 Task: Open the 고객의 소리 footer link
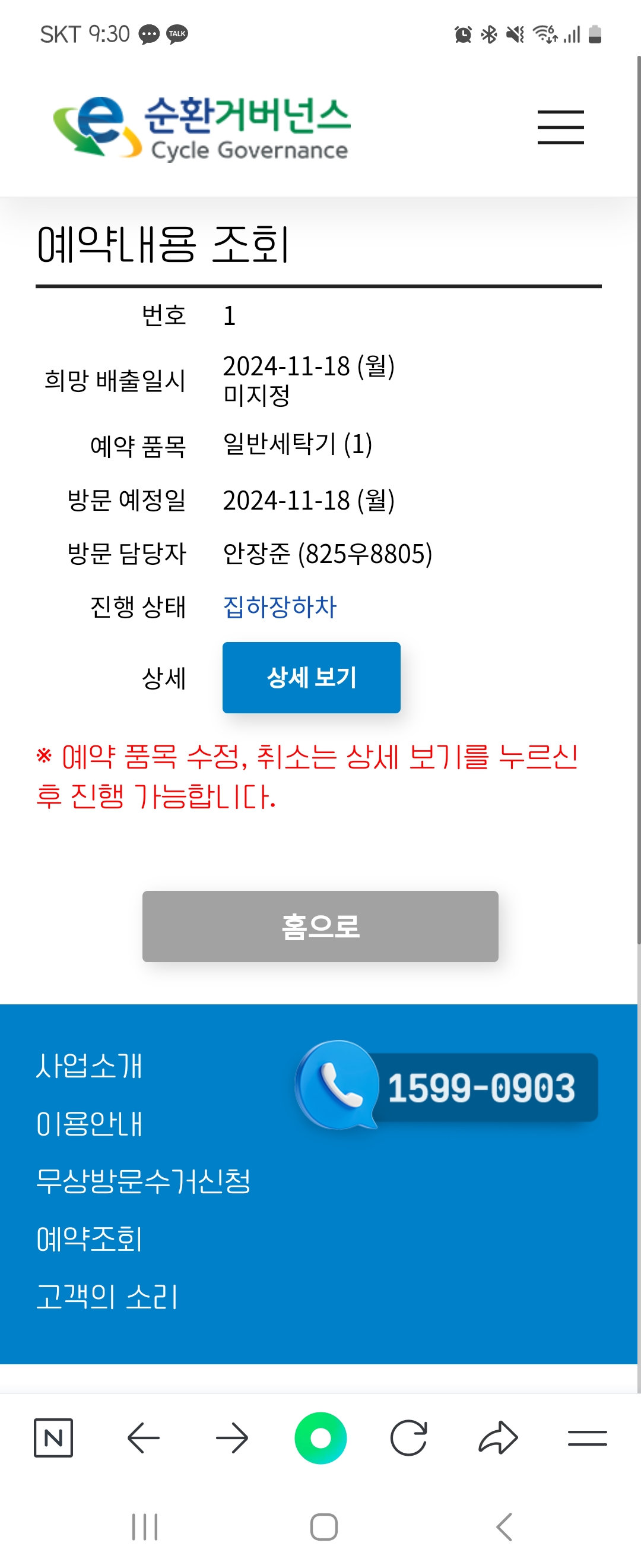[107, 1297]
